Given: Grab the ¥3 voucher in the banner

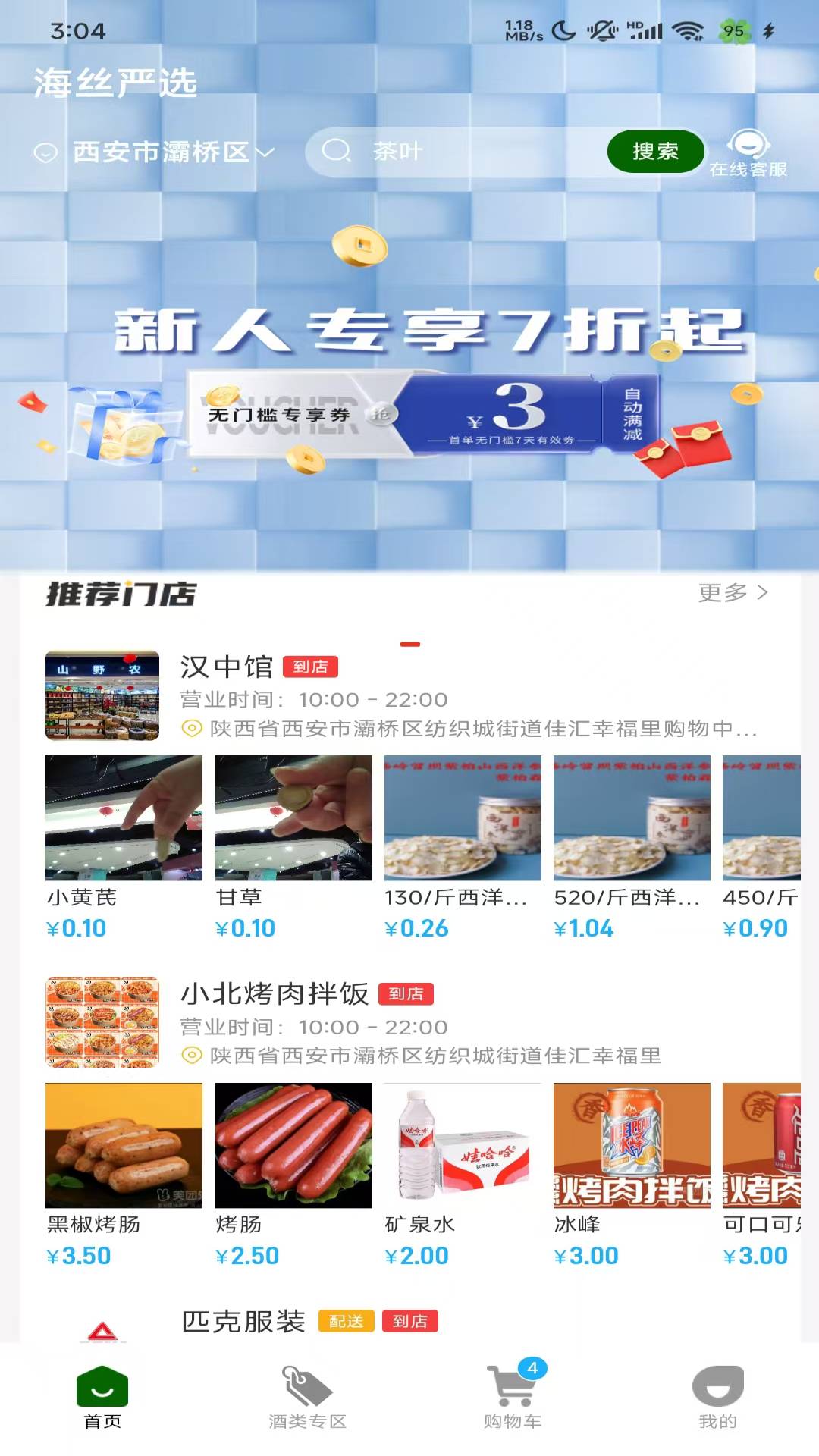Looking at the screenshot, I should 382,413.
